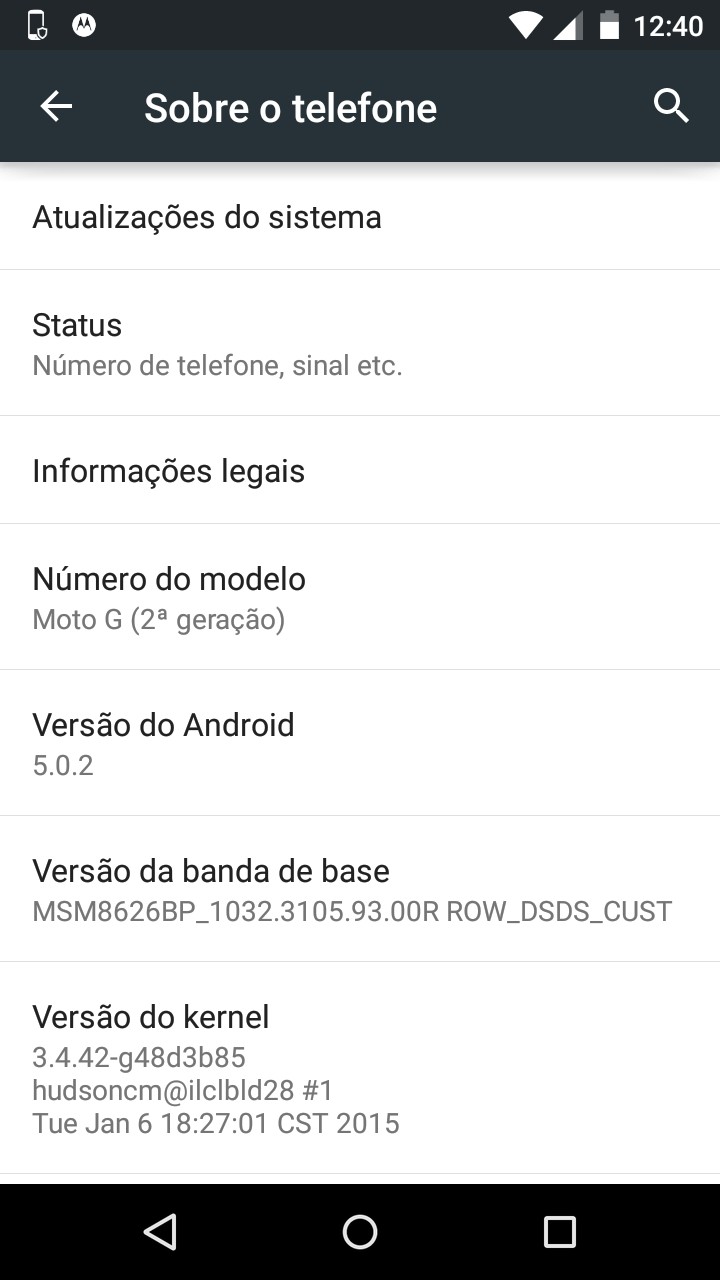Tap the Número do modelo row
Image resolution: width=720 pixels, height=1280 pixels.
360,597
